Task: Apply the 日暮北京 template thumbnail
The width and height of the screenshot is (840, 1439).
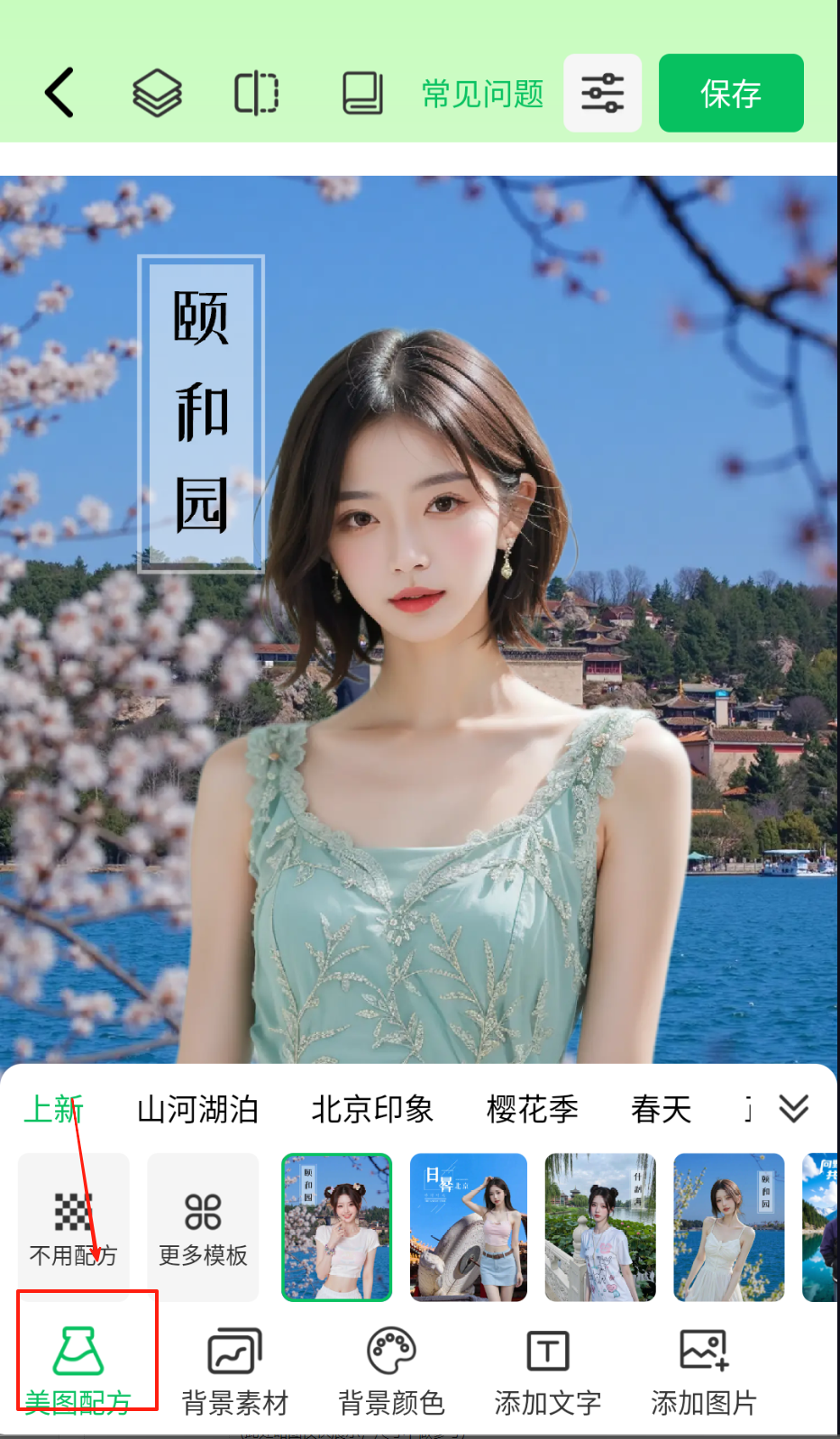Action: coord(468,1226)
